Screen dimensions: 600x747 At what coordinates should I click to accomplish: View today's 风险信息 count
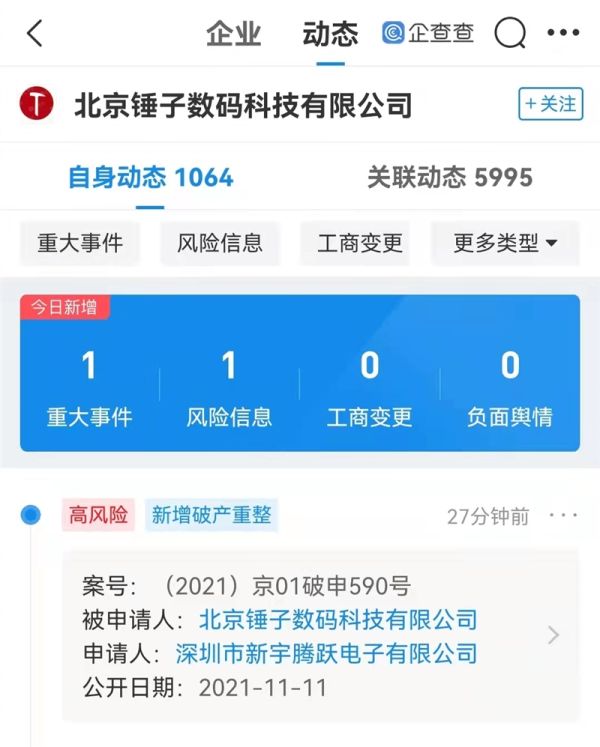click(x=229, y=387)
